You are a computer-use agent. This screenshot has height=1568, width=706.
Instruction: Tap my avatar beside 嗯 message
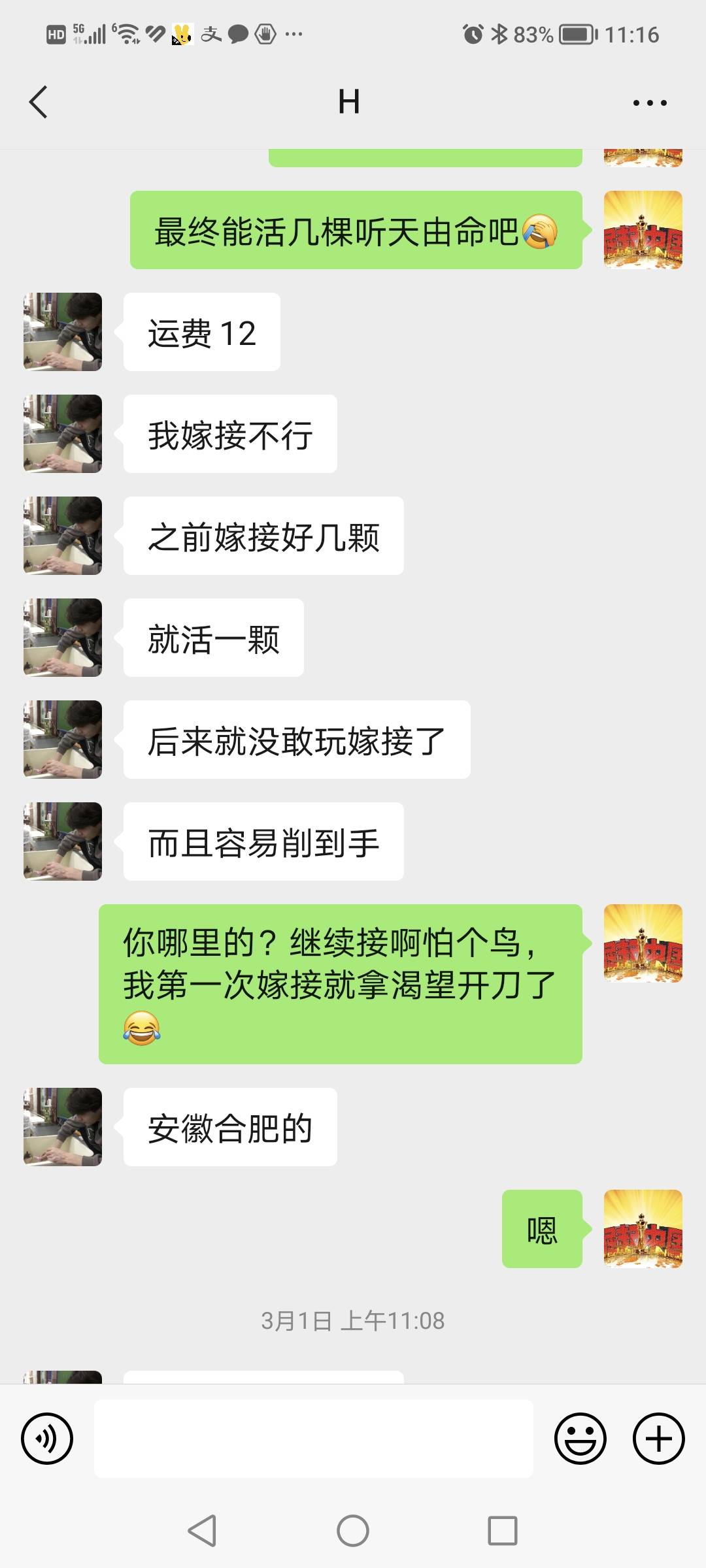click(643, 1229)
